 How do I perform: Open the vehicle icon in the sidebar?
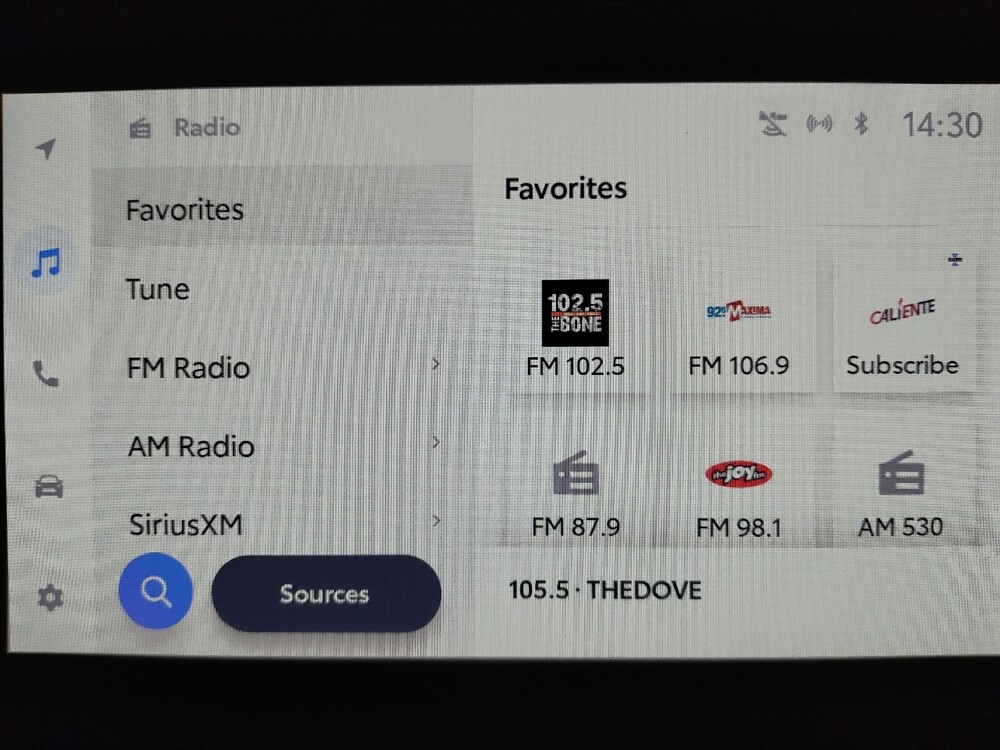coord(48,487)
